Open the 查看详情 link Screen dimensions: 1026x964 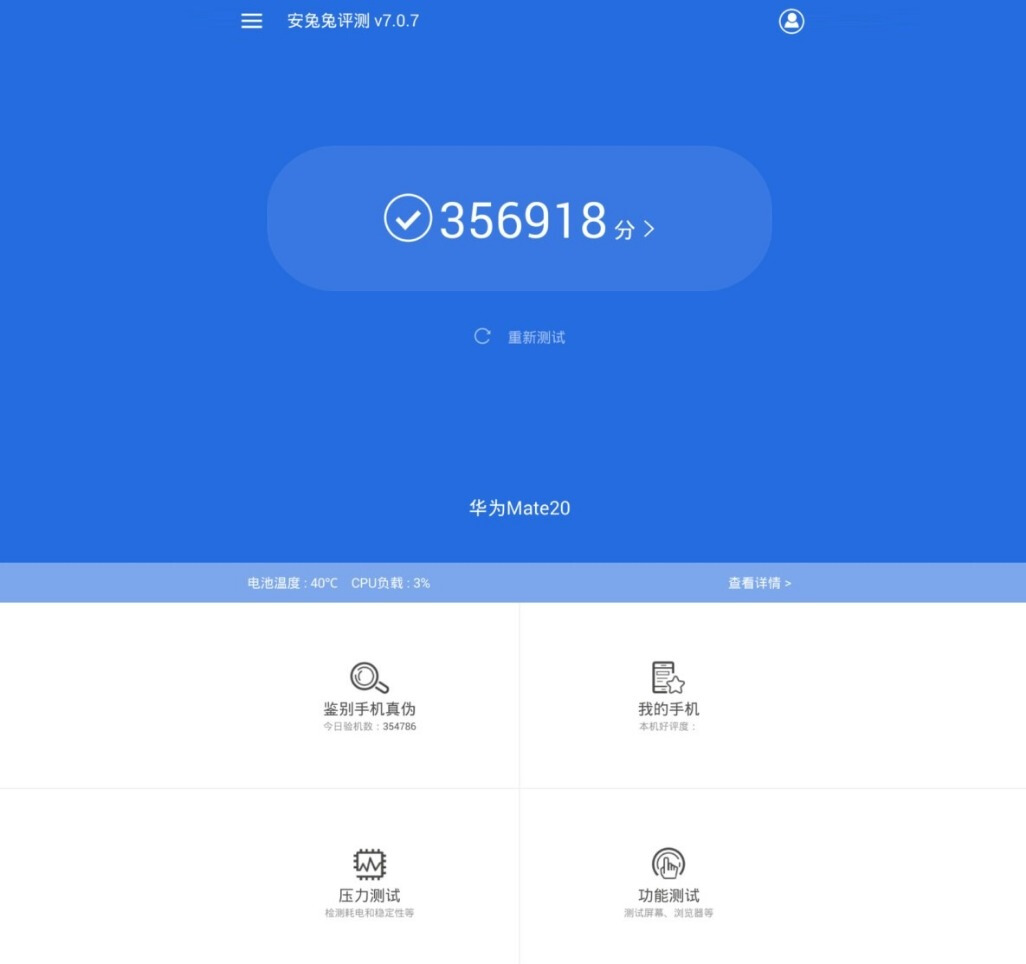(x=759, y=583)
